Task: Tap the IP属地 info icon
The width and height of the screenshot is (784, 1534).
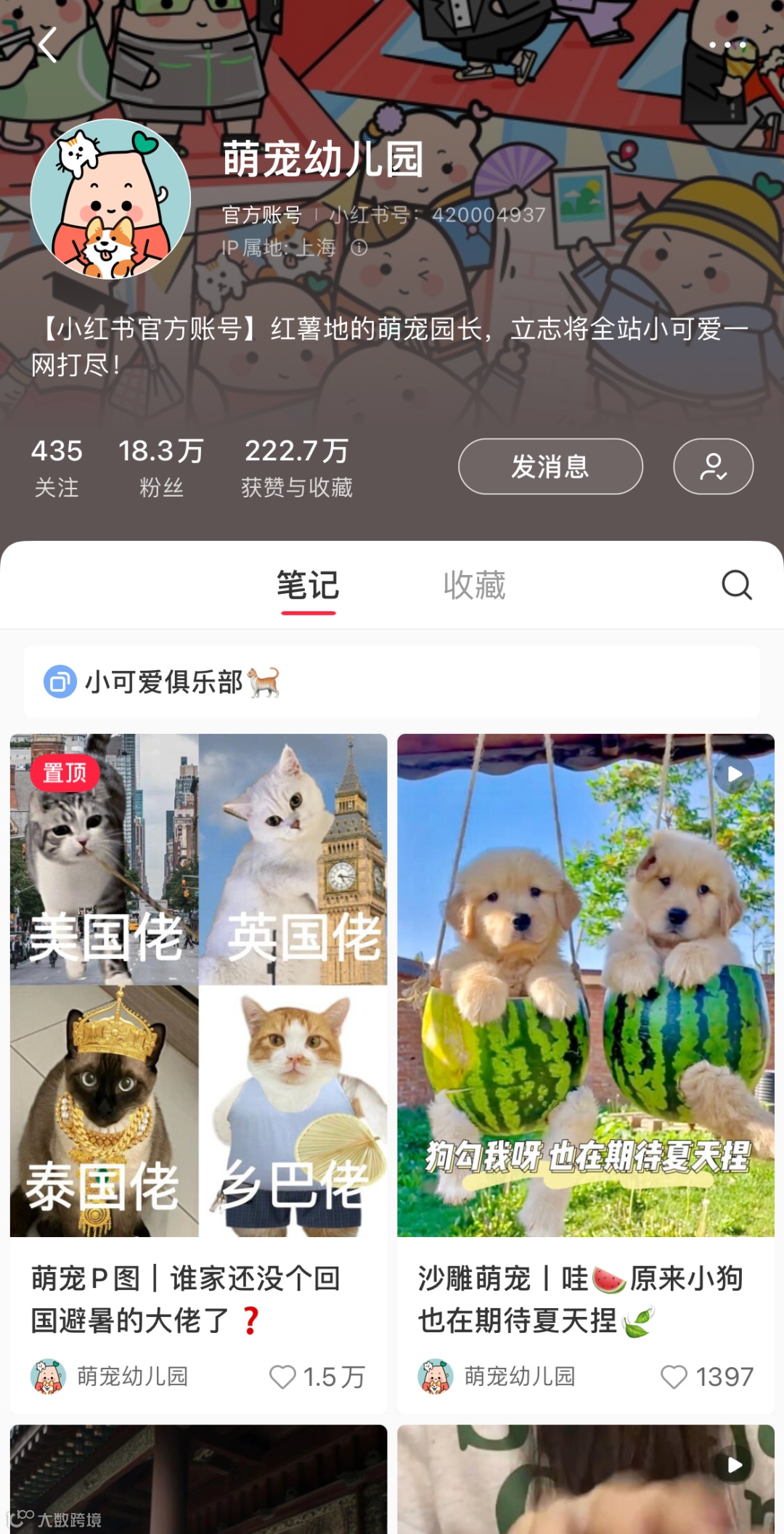Action: click(359, 248)
